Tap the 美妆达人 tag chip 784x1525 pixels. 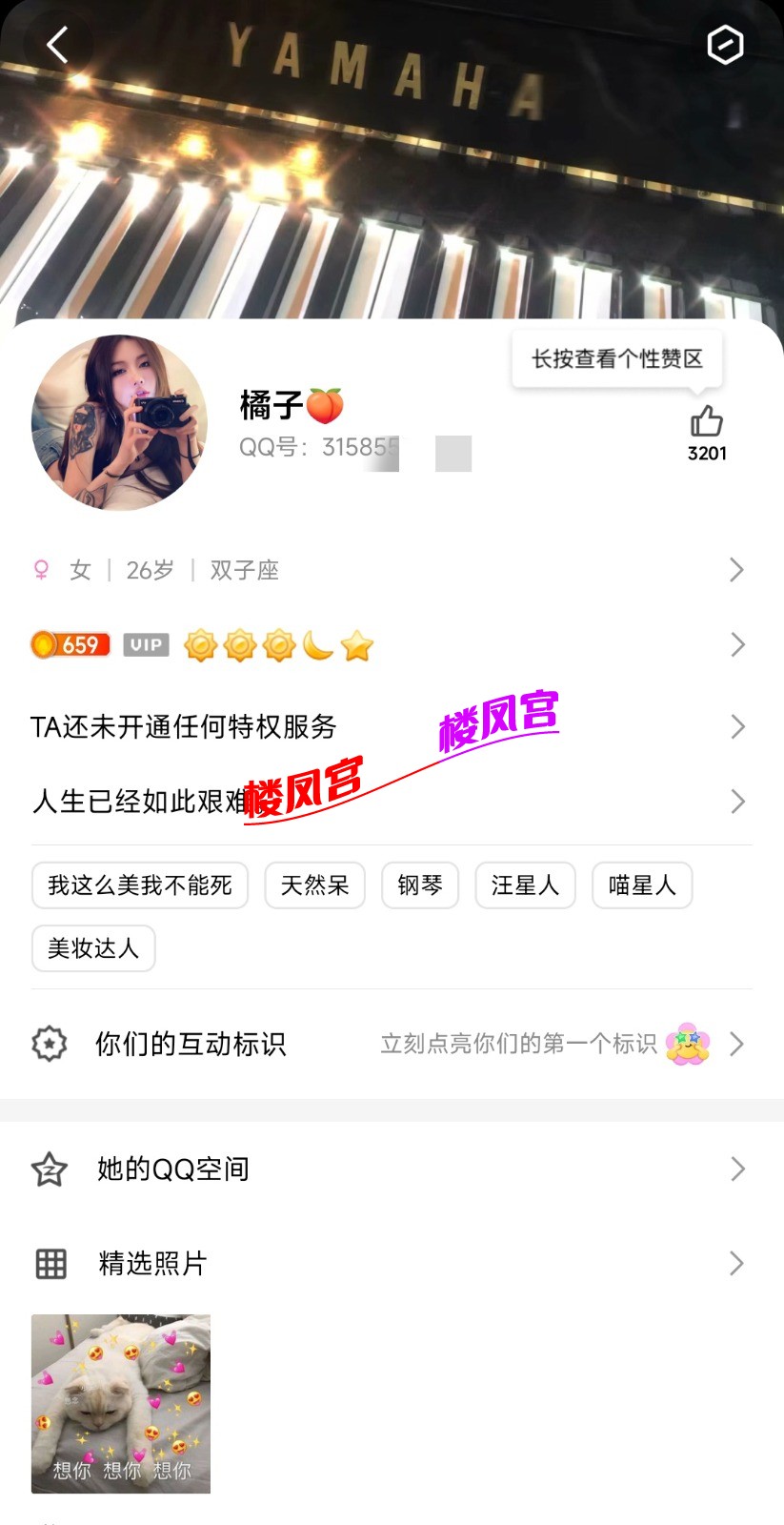pyautogui.click(x=93, y=948)
